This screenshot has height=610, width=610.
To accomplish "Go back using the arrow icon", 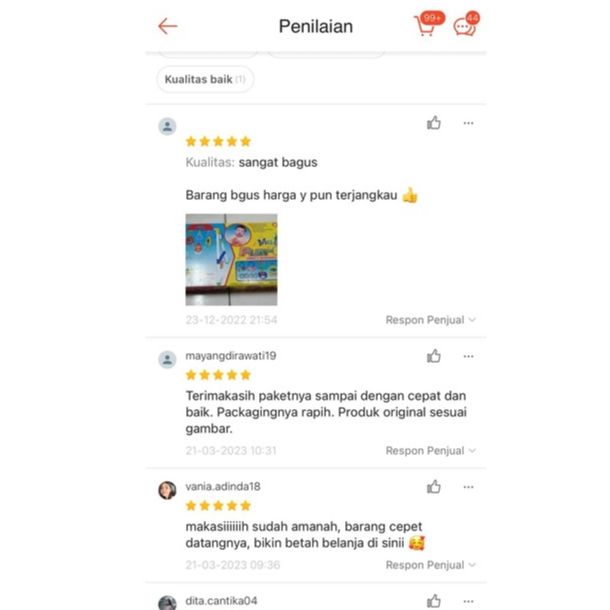I will coord(168,27).
